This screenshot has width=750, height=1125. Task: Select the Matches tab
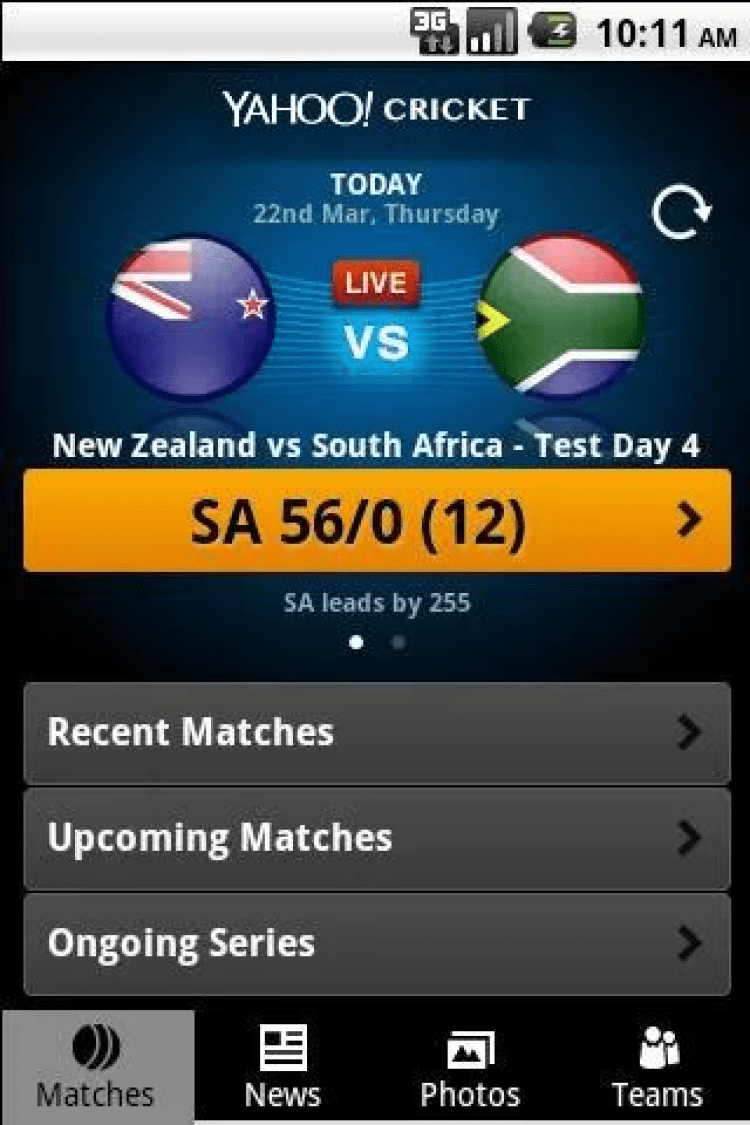point(96,1066)
